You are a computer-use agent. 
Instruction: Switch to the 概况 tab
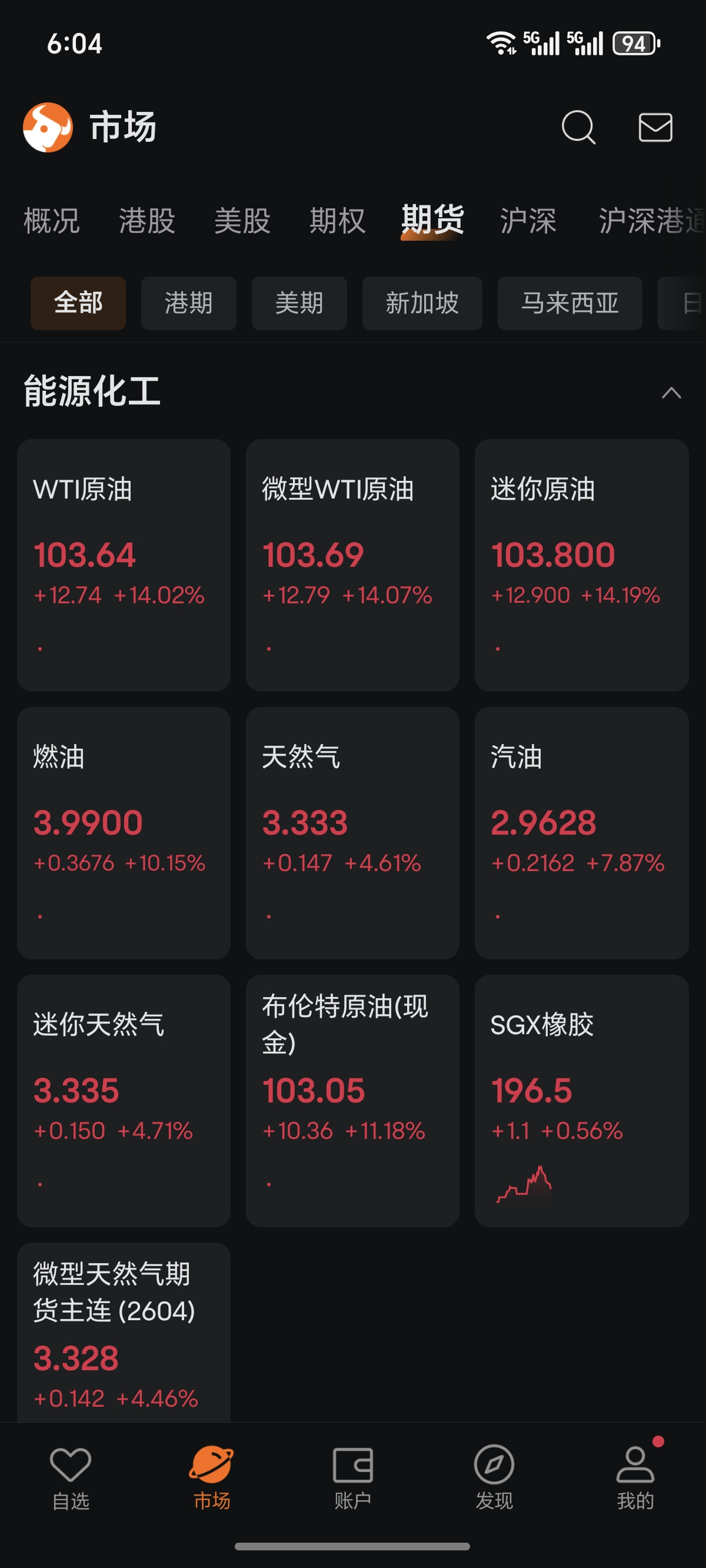tap(52, 220)
